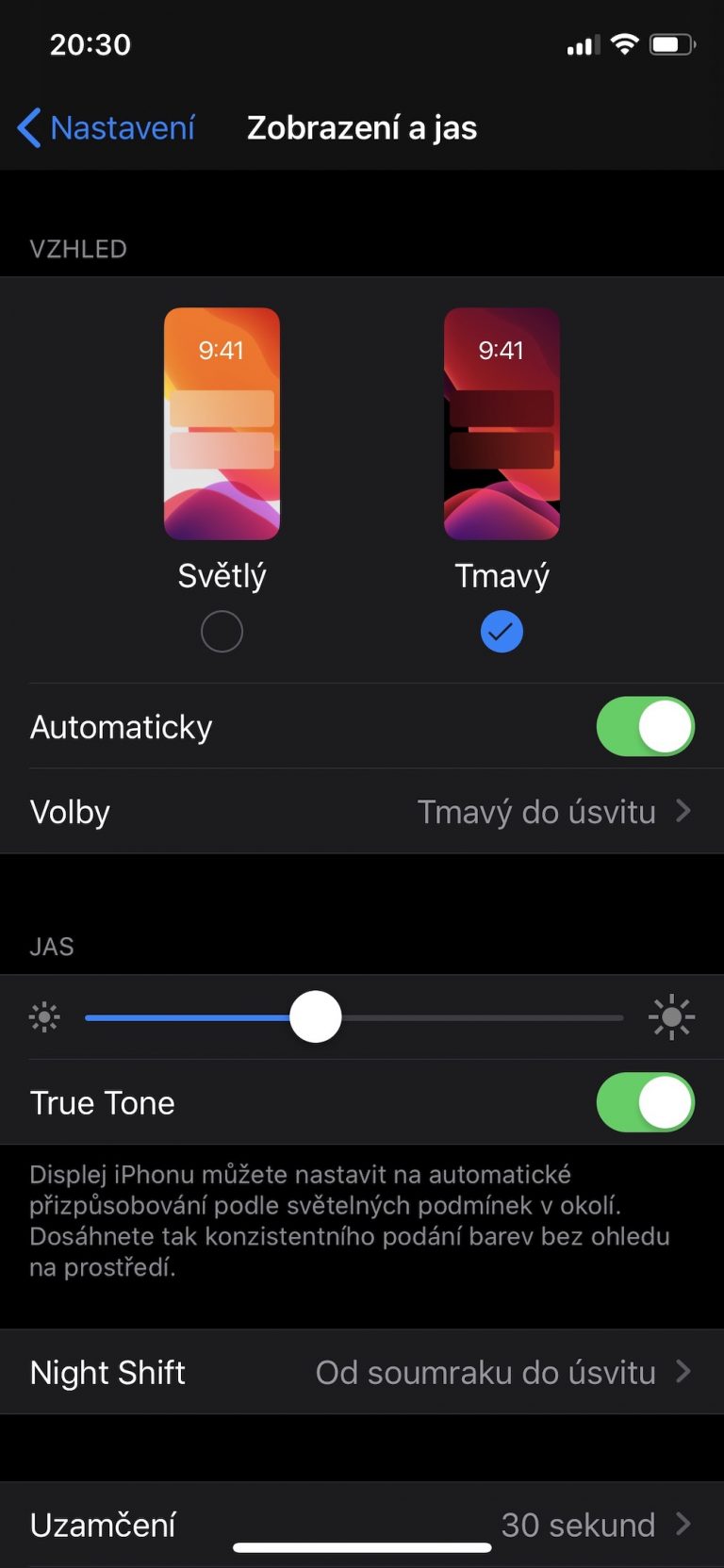The width and height of the screenshot is (724, 1568).
Task: Click the blue checkmark under Tmavý
Action: (x=502, y=631)
